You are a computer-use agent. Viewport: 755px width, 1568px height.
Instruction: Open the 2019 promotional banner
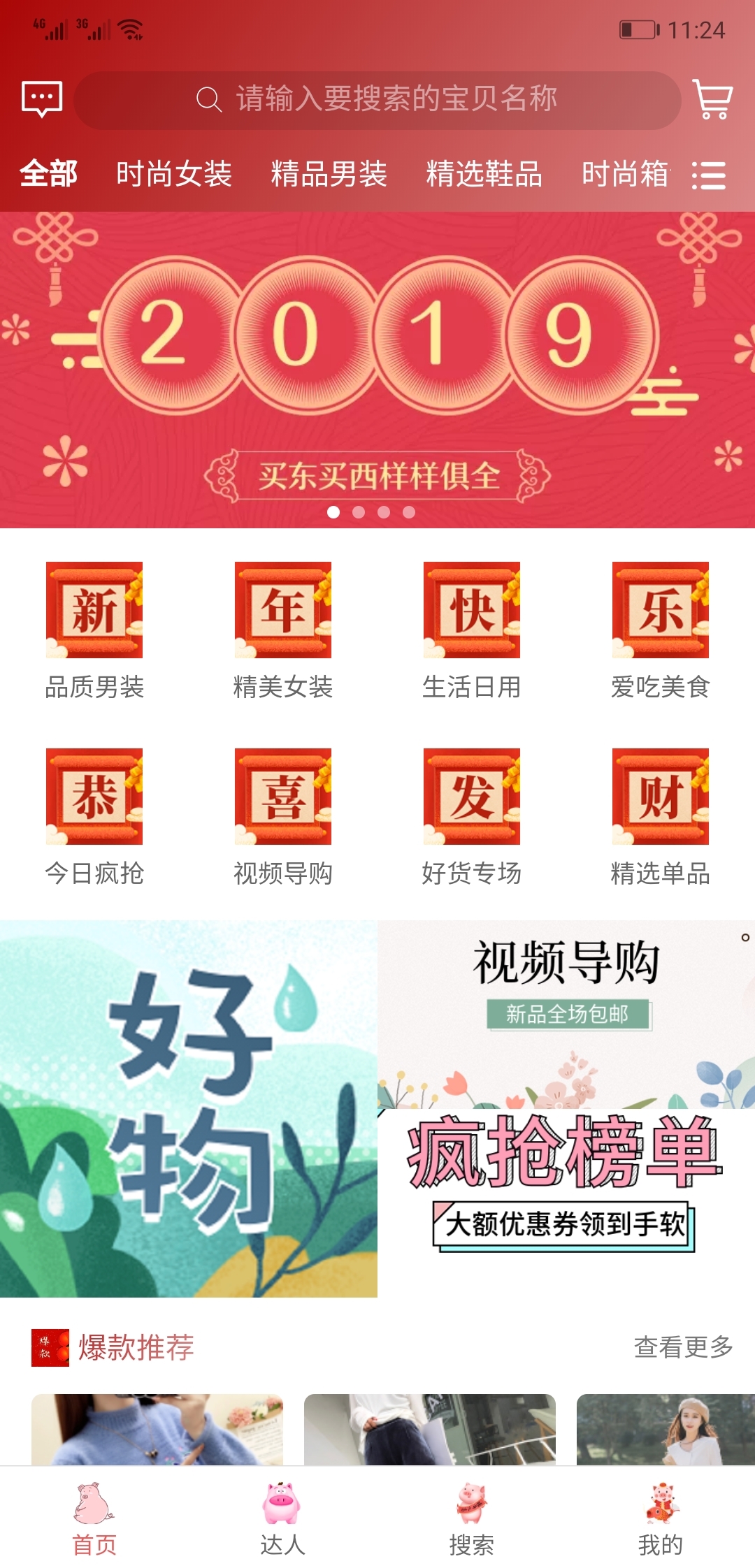(377, 370)
